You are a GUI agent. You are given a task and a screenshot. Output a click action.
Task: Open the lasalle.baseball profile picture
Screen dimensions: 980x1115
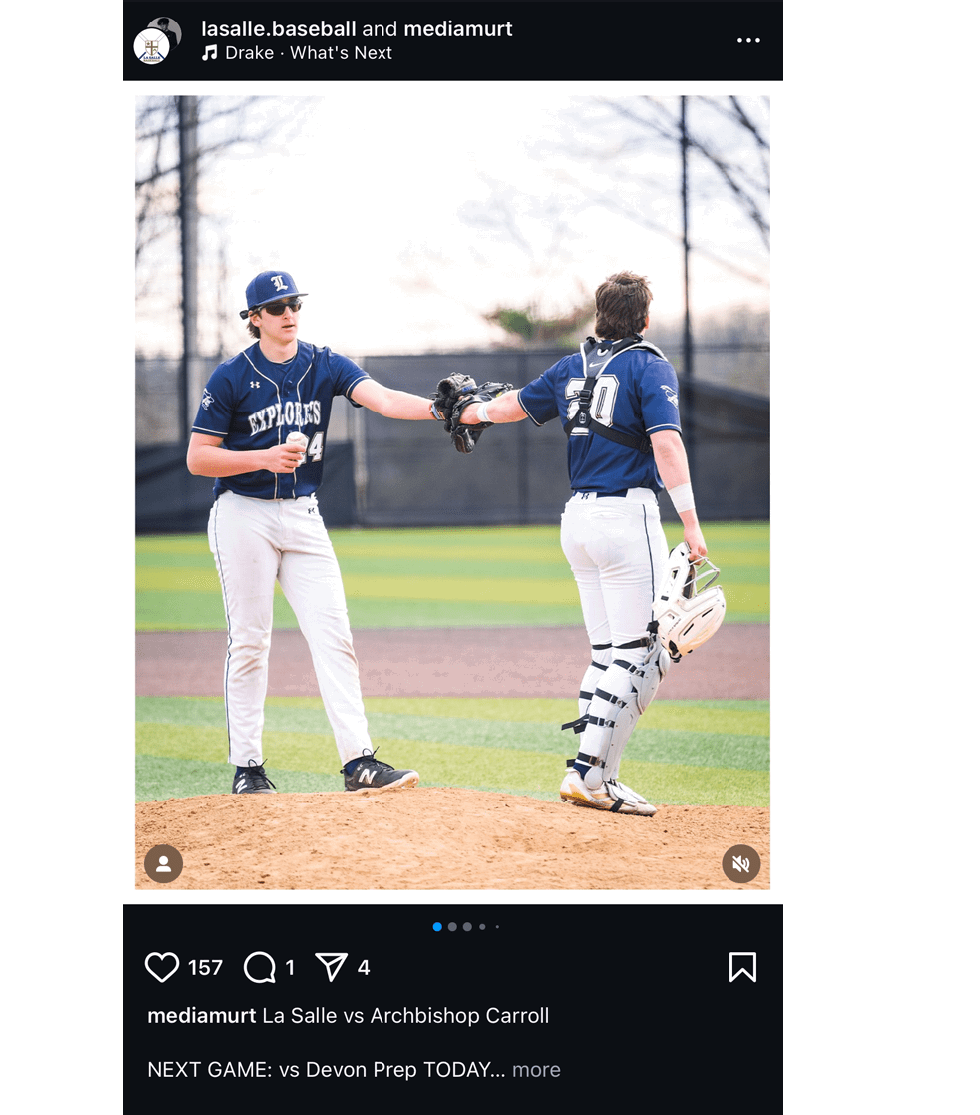click(x=152, y=45)
